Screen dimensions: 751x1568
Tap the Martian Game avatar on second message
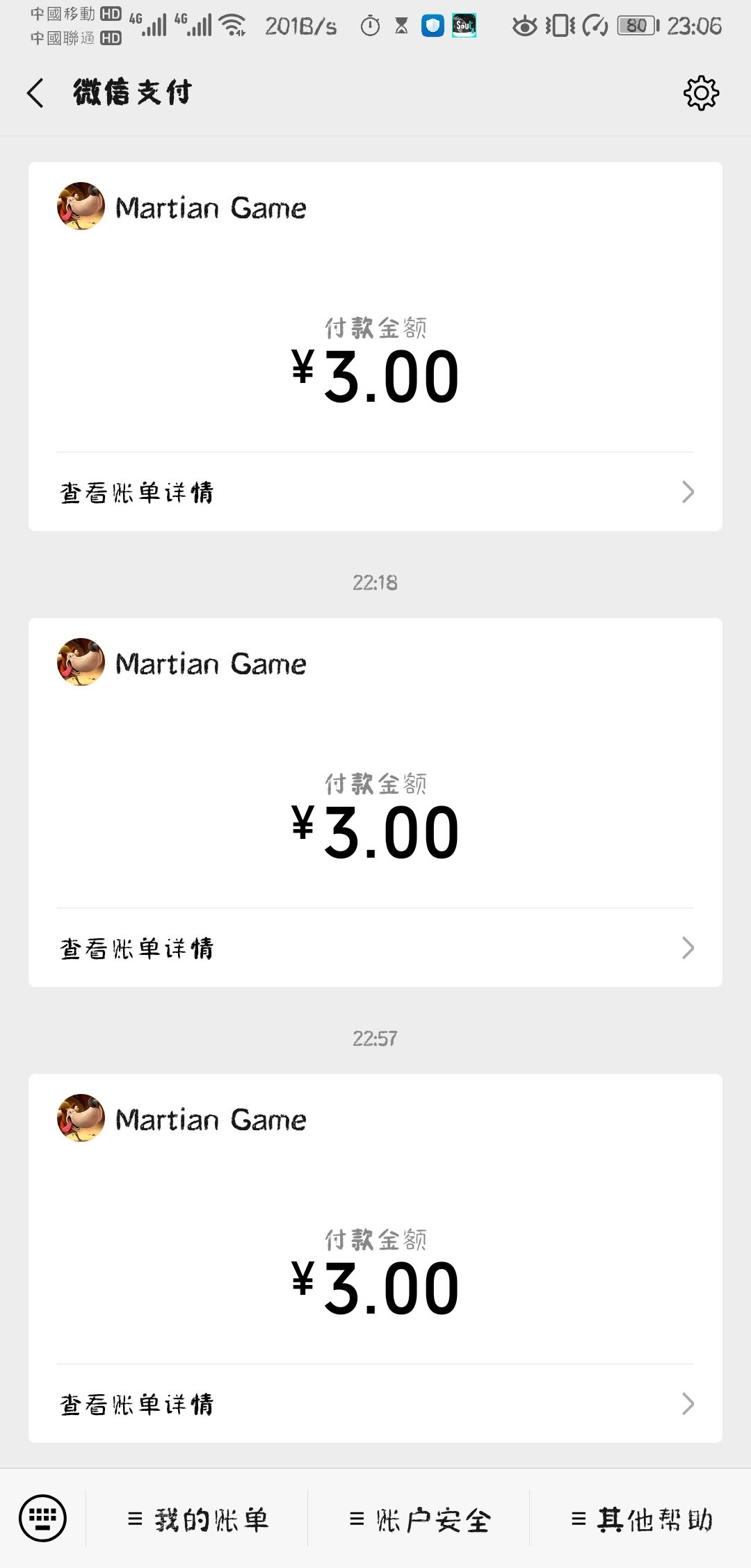[x=79, y=664]
